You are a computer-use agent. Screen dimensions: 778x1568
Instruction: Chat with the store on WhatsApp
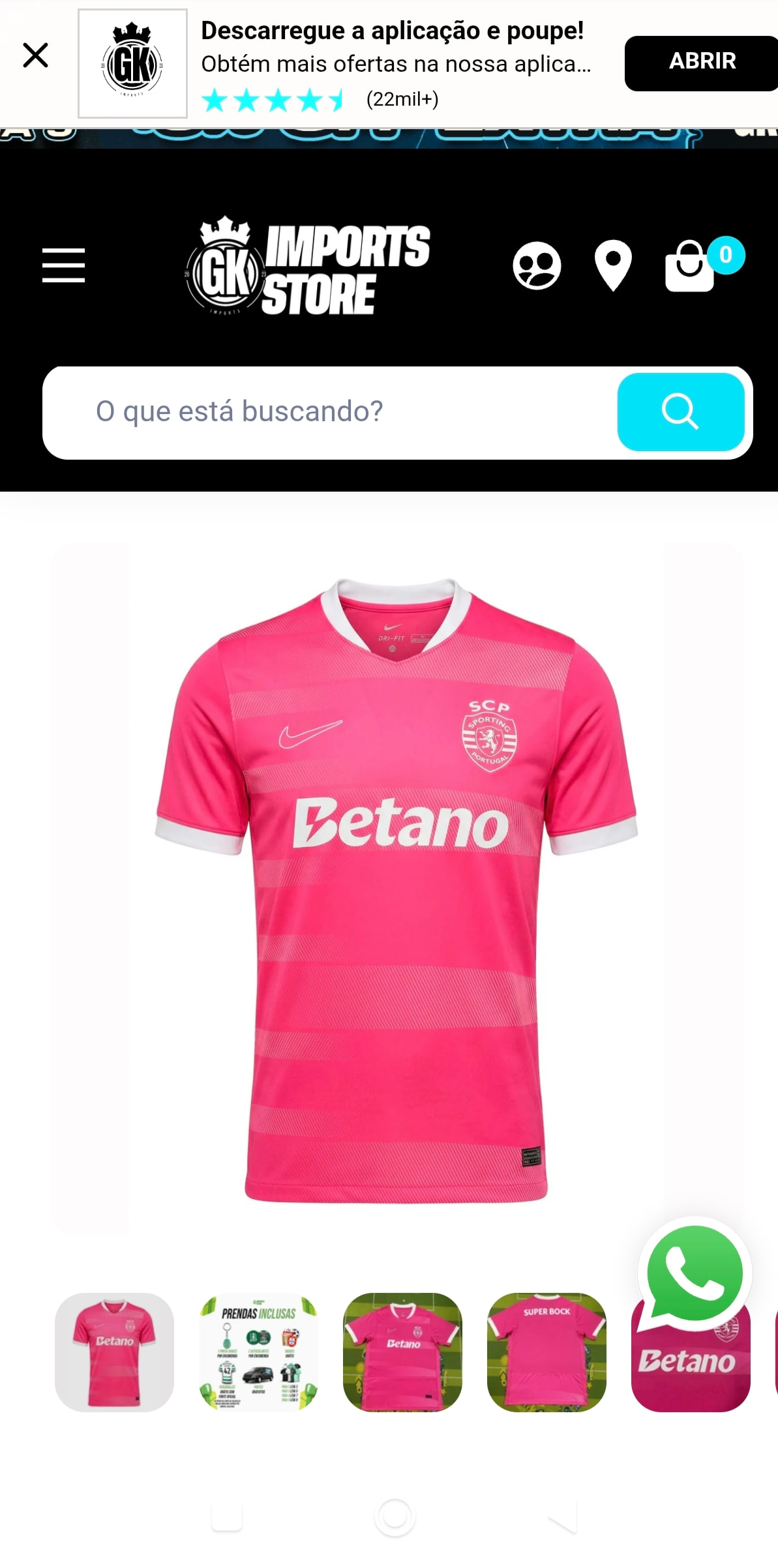click(695, 1274)
